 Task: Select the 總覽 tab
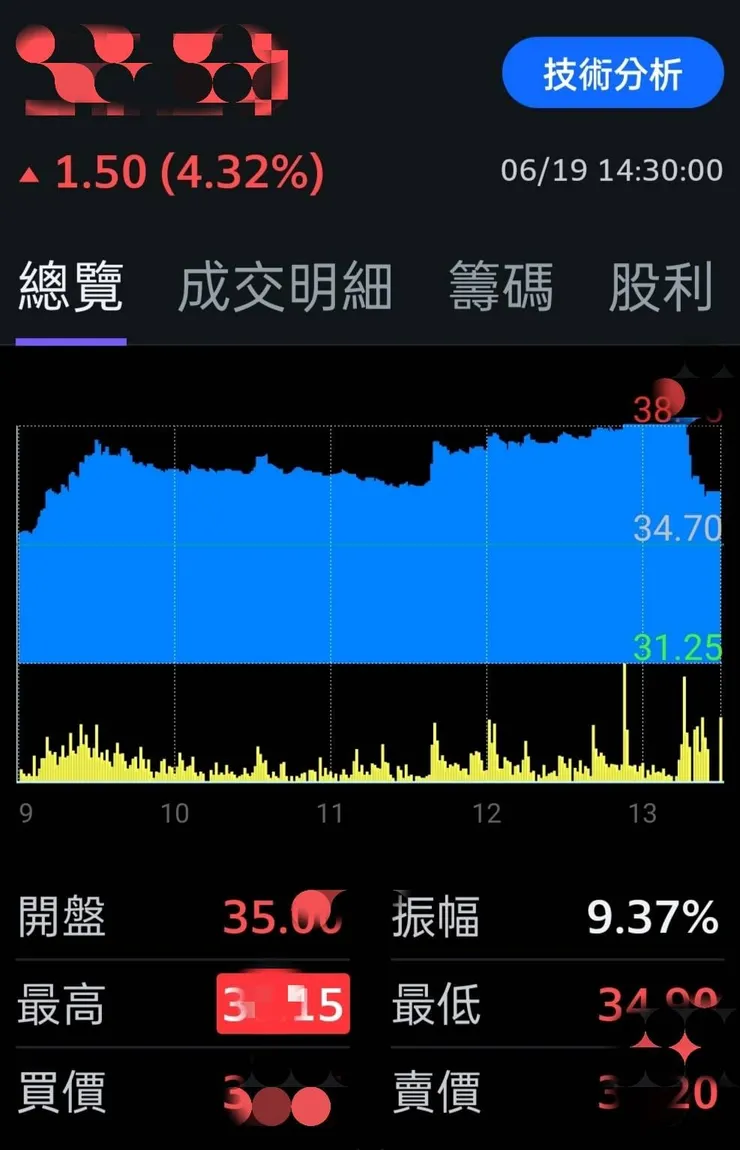[68, 285]
